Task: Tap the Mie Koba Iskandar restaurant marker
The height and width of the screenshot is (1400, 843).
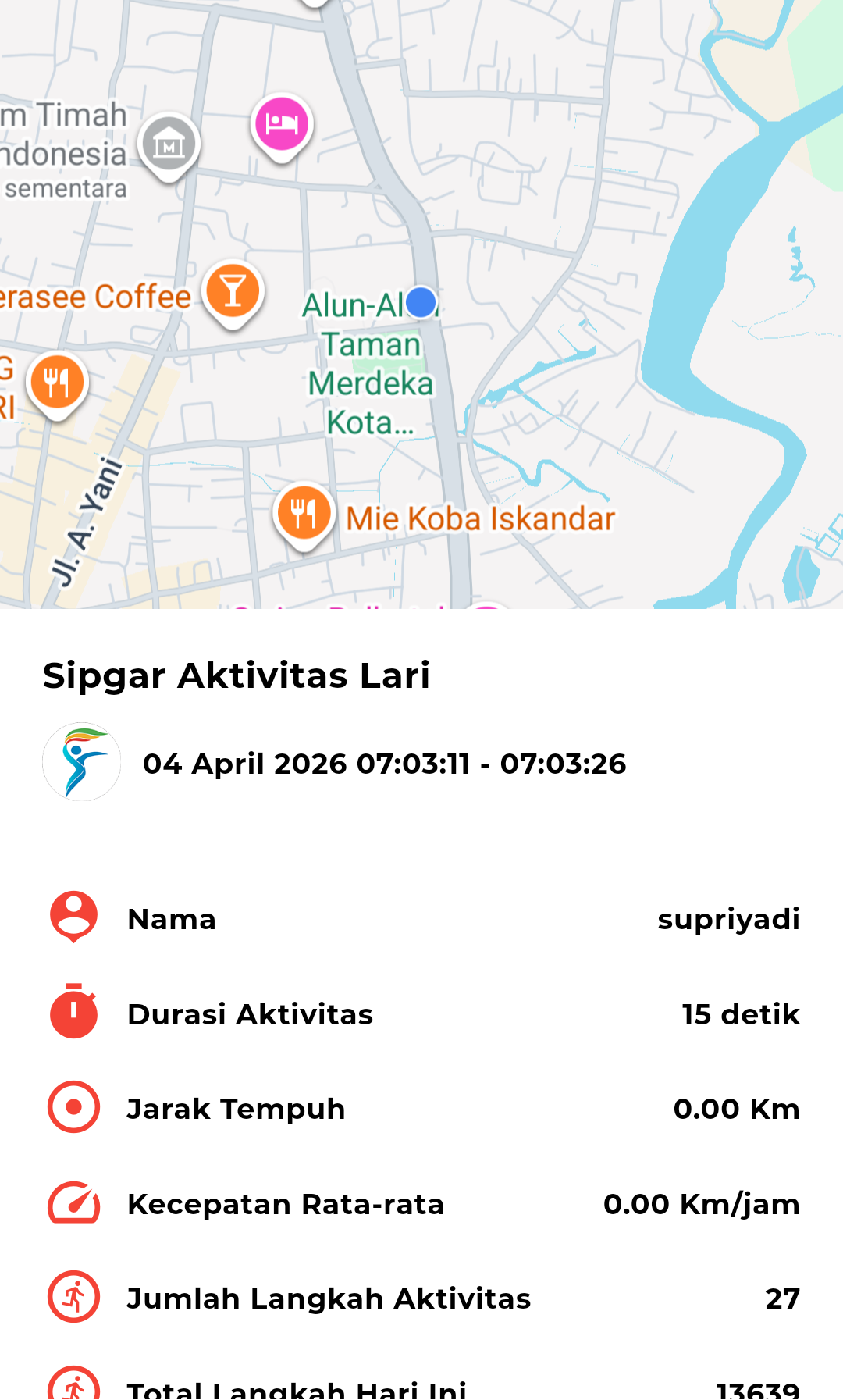Action: point(304,513)
